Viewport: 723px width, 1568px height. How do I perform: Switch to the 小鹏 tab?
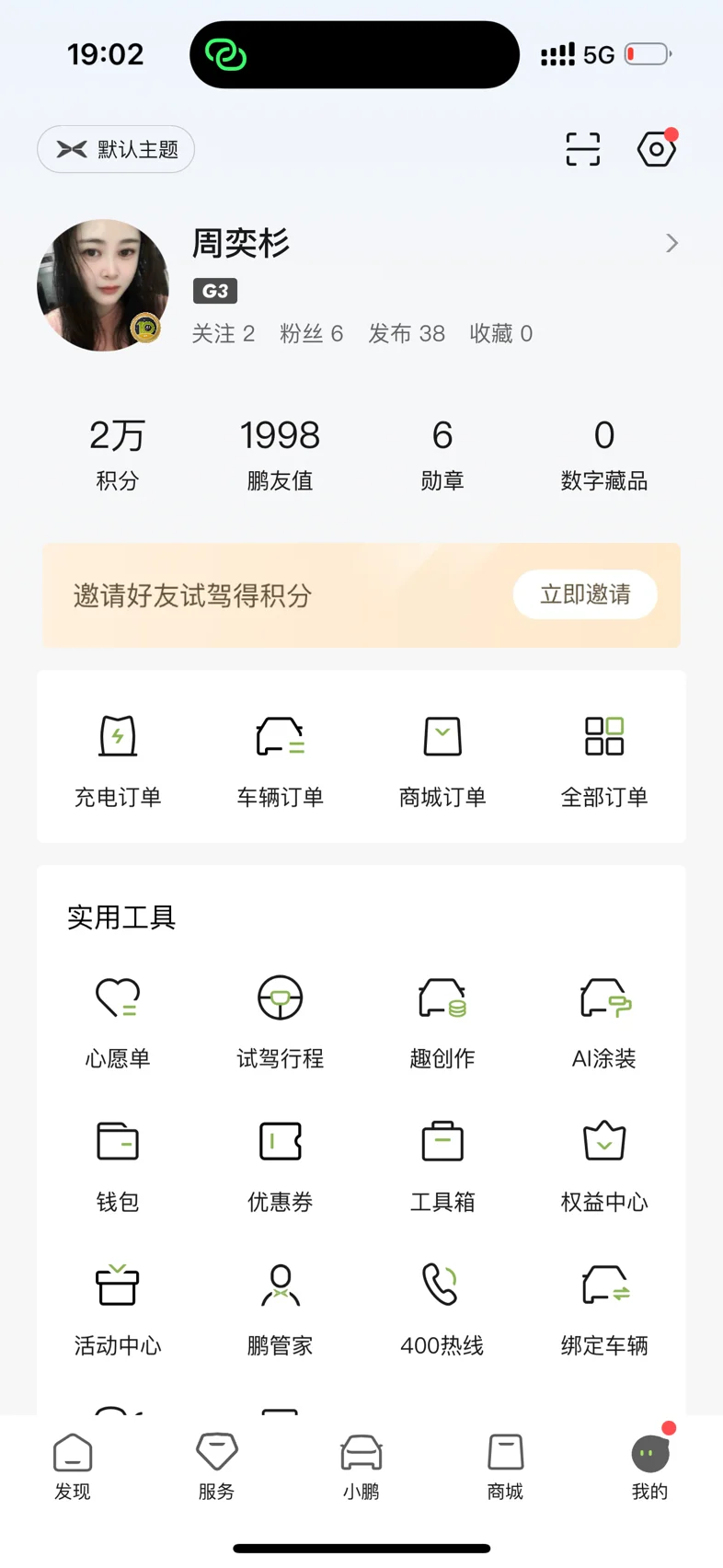click(x=361, y=1467)
